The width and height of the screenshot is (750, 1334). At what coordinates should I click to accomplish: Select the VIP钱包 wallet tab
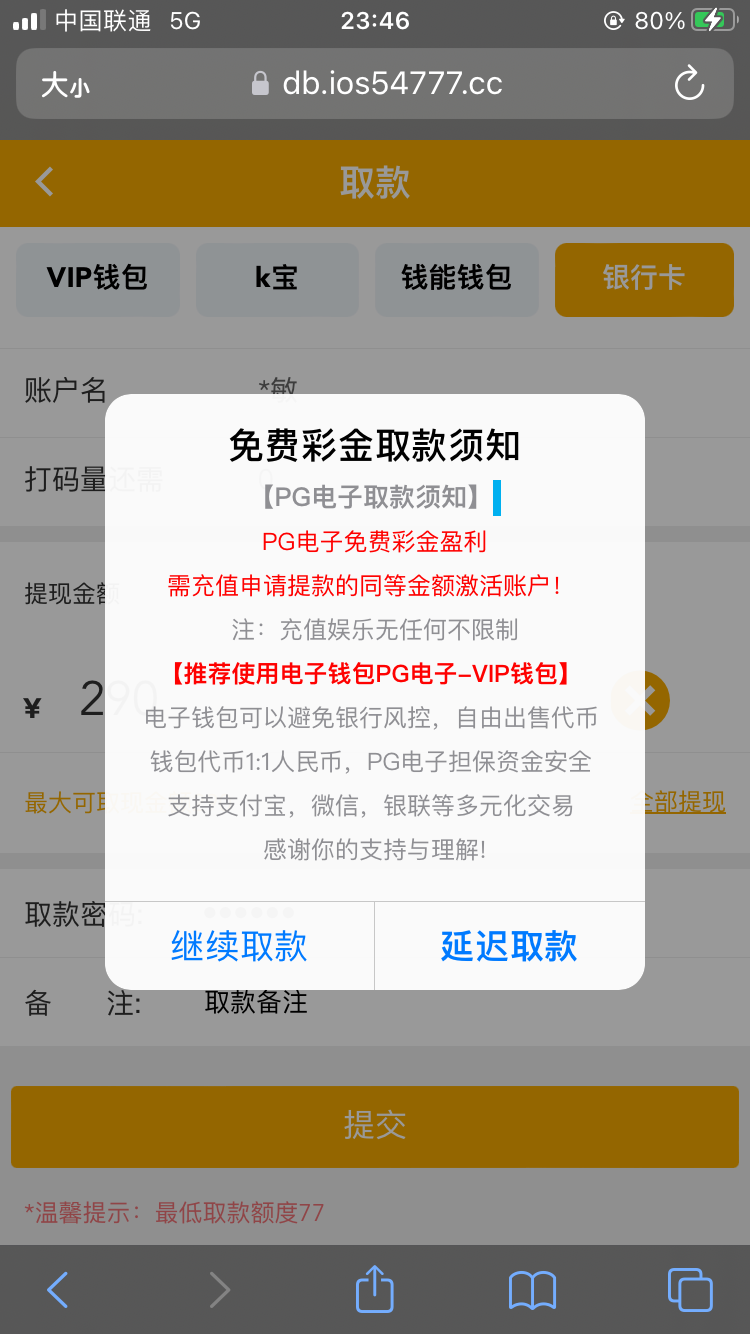(97, 280)
